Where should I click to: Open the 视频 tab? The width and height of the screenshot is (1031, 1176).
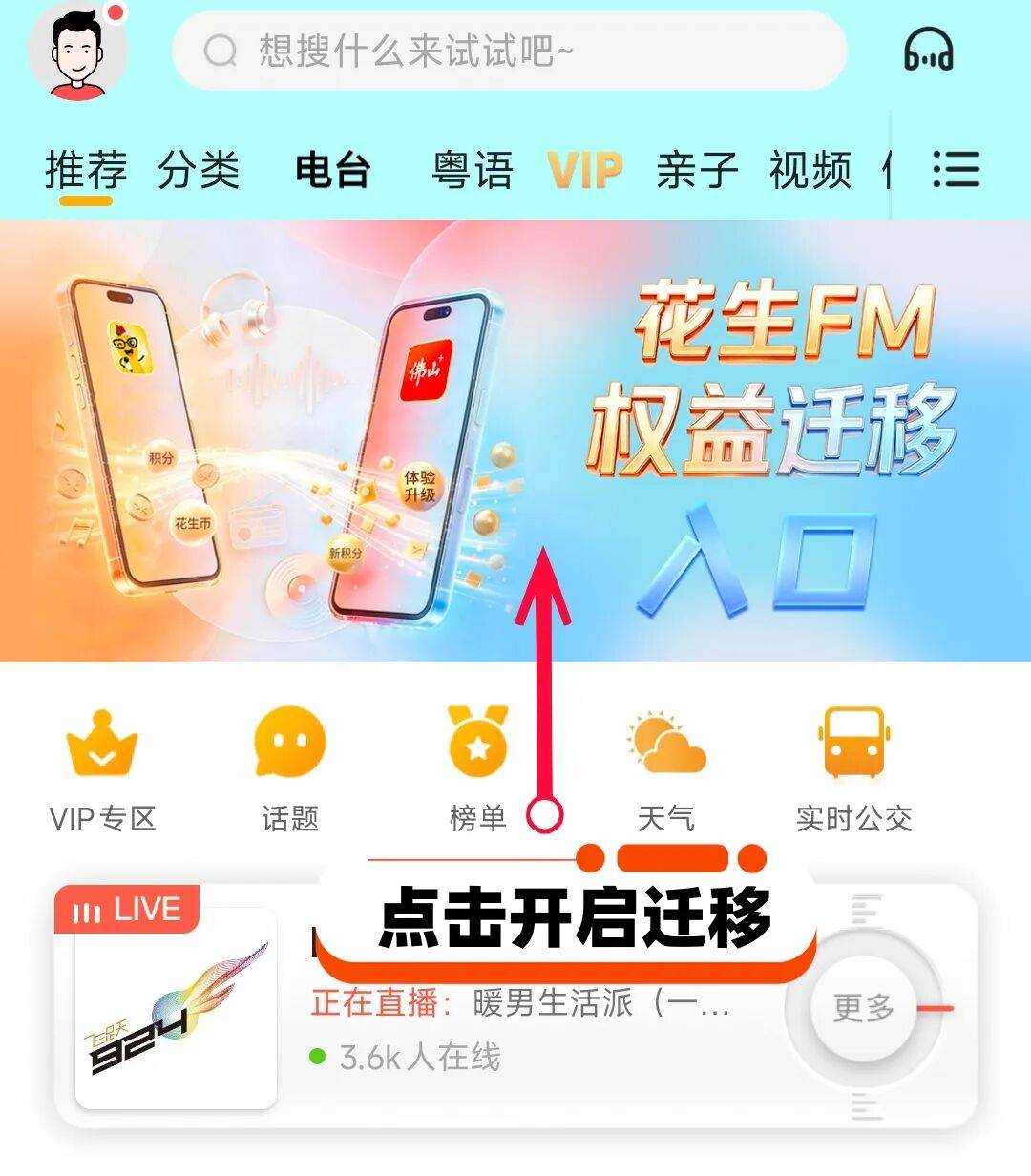click(x=810, y=171)
